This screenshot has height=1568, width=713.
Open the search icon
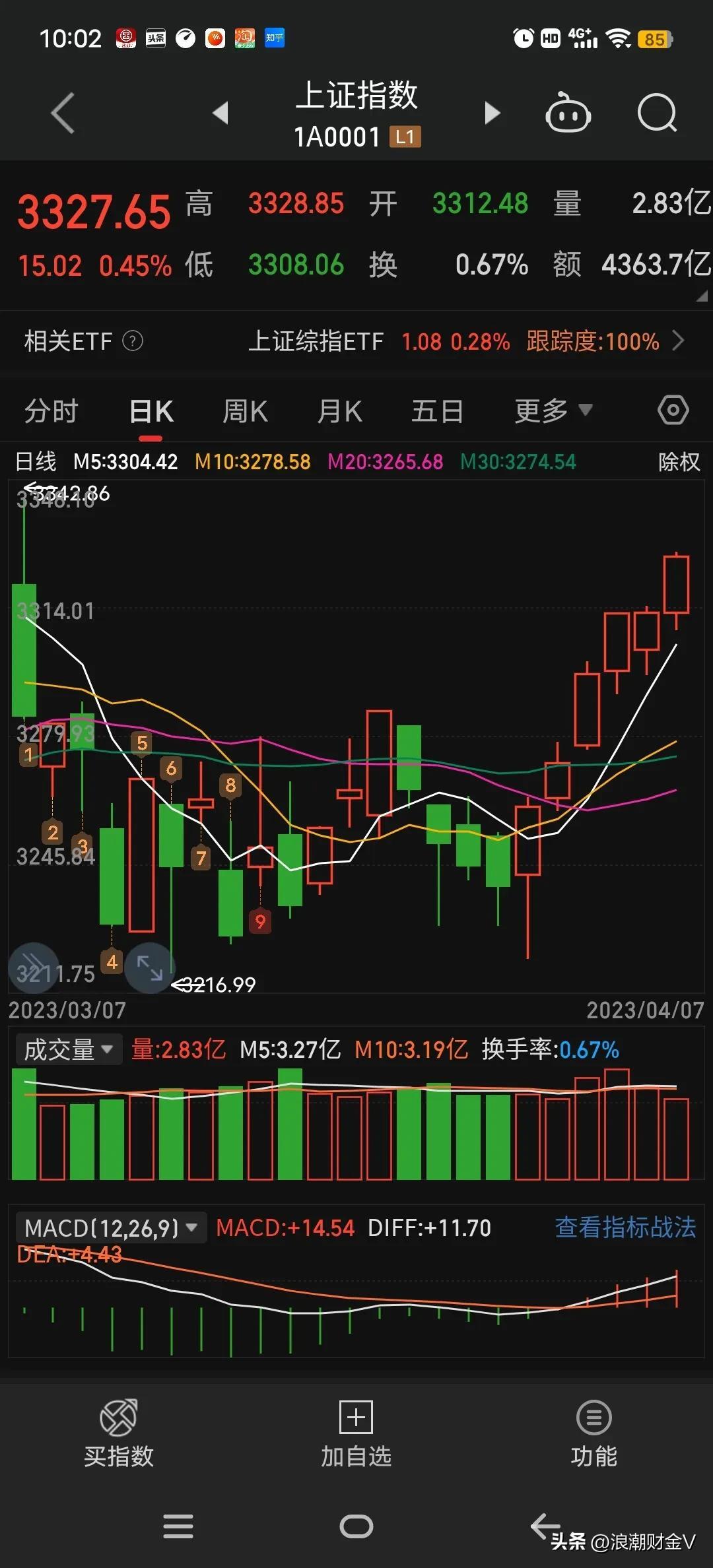(657, 114)
